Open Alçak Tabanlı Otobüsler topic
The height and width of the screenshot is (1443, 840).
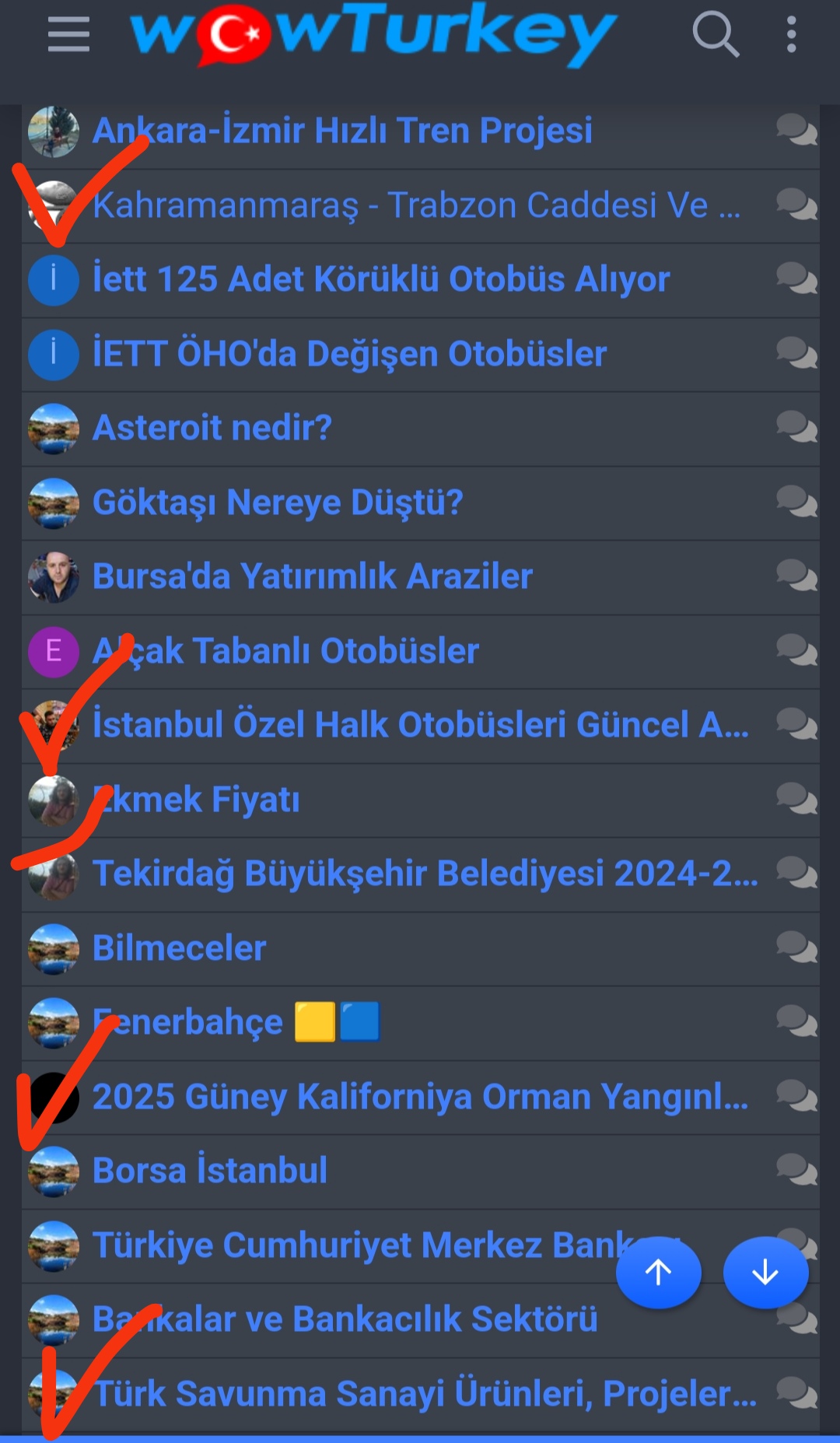click(x=286, y=651)
